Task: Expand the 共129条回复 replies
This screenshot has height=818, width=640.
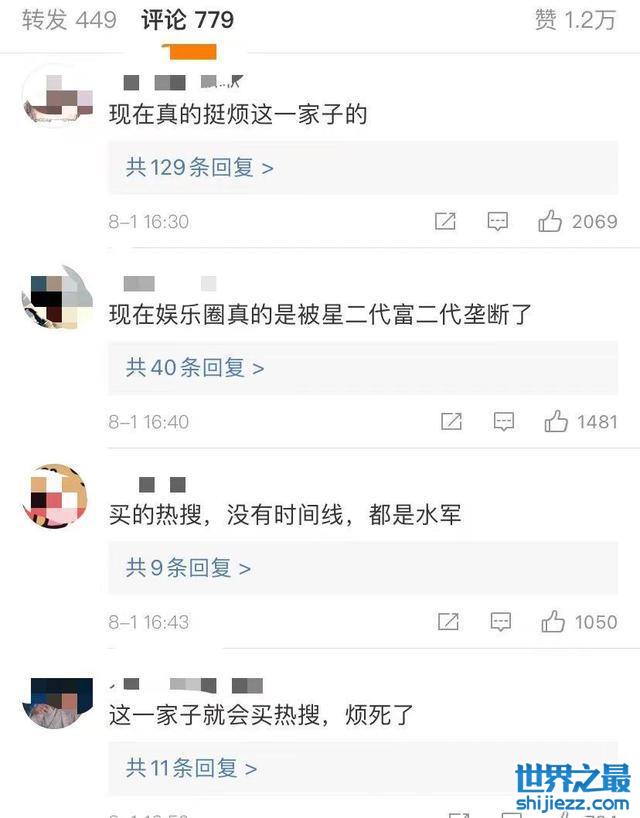Action: click(x=199, y=168)
